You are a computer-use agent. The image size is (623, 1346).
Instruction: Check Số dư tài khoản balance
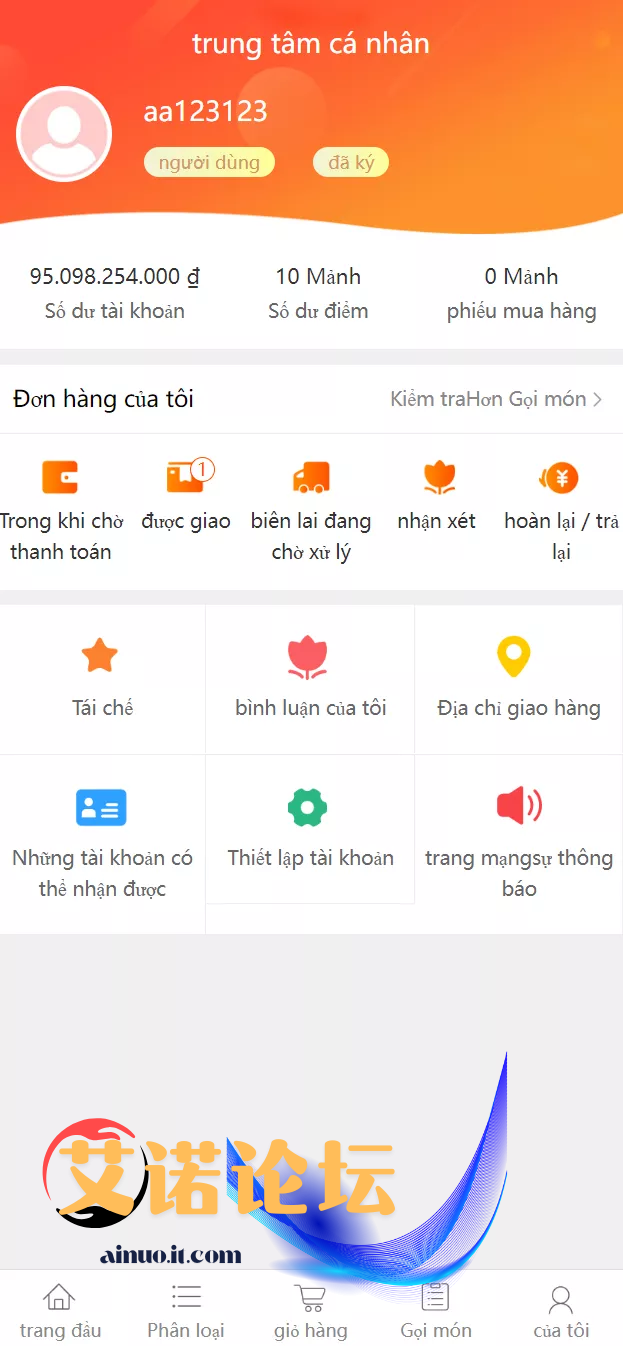click(114, 293)
